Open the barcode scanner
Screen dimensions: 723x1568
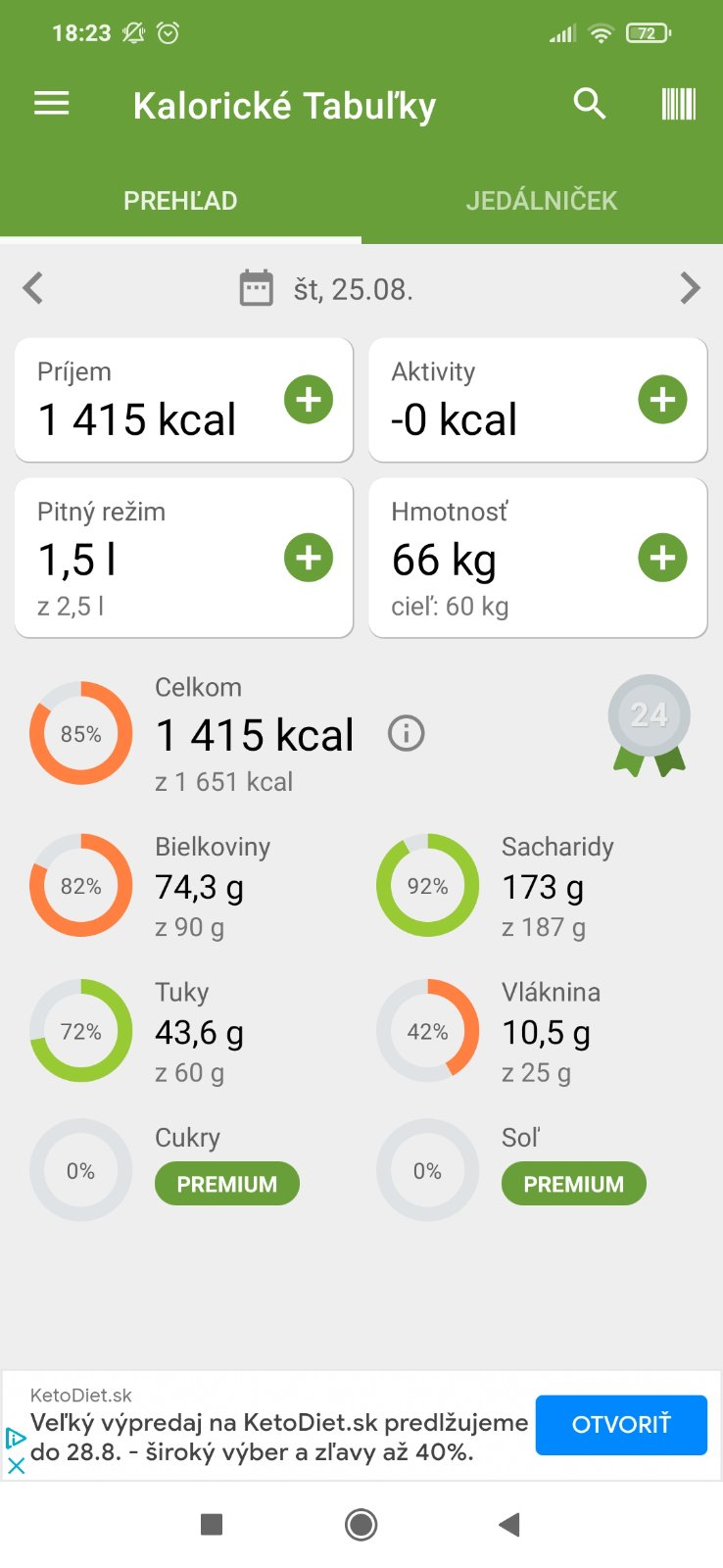coord(678,104)
